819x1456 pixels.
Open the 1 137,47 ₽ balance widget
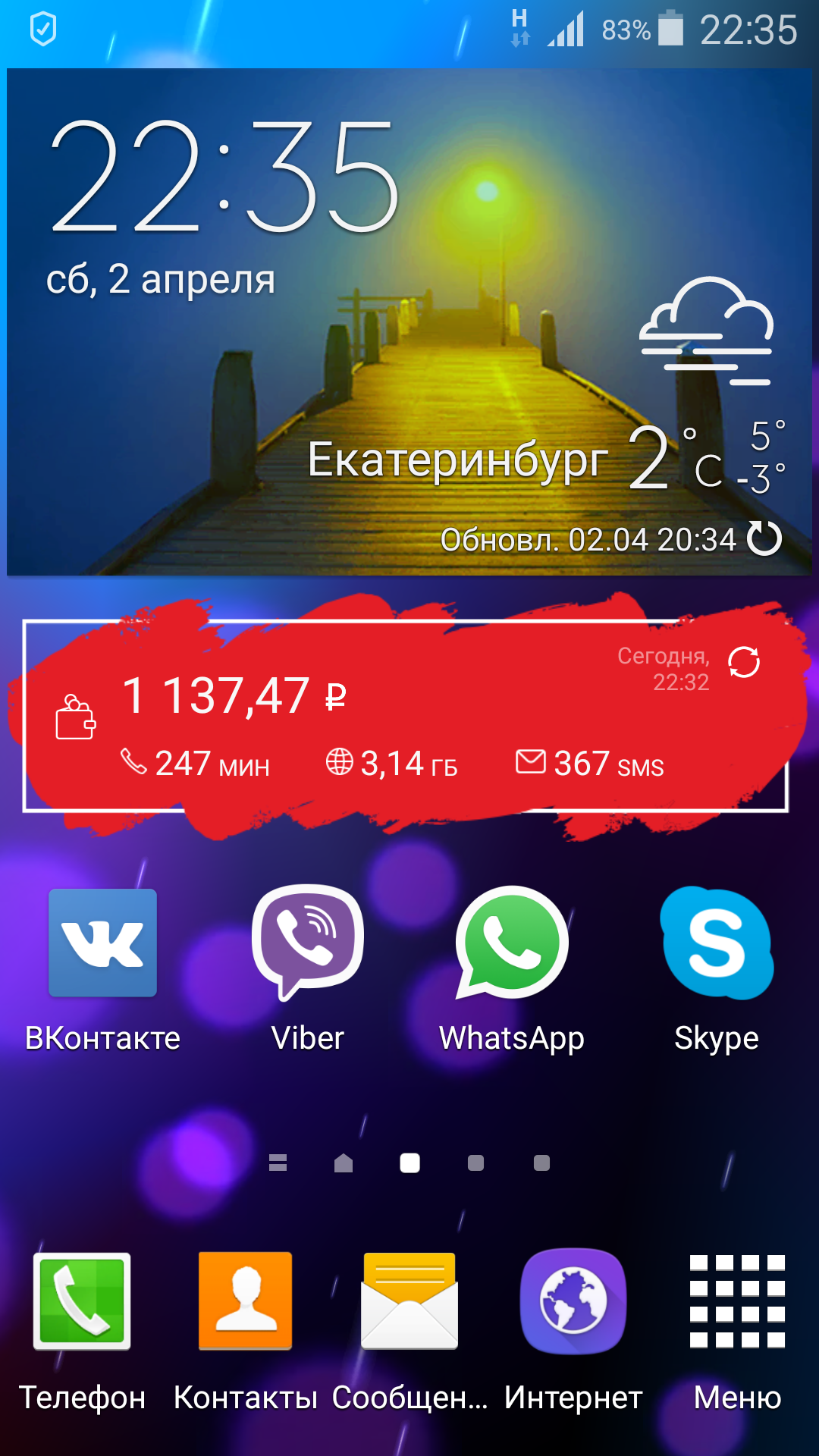point(235,695)
